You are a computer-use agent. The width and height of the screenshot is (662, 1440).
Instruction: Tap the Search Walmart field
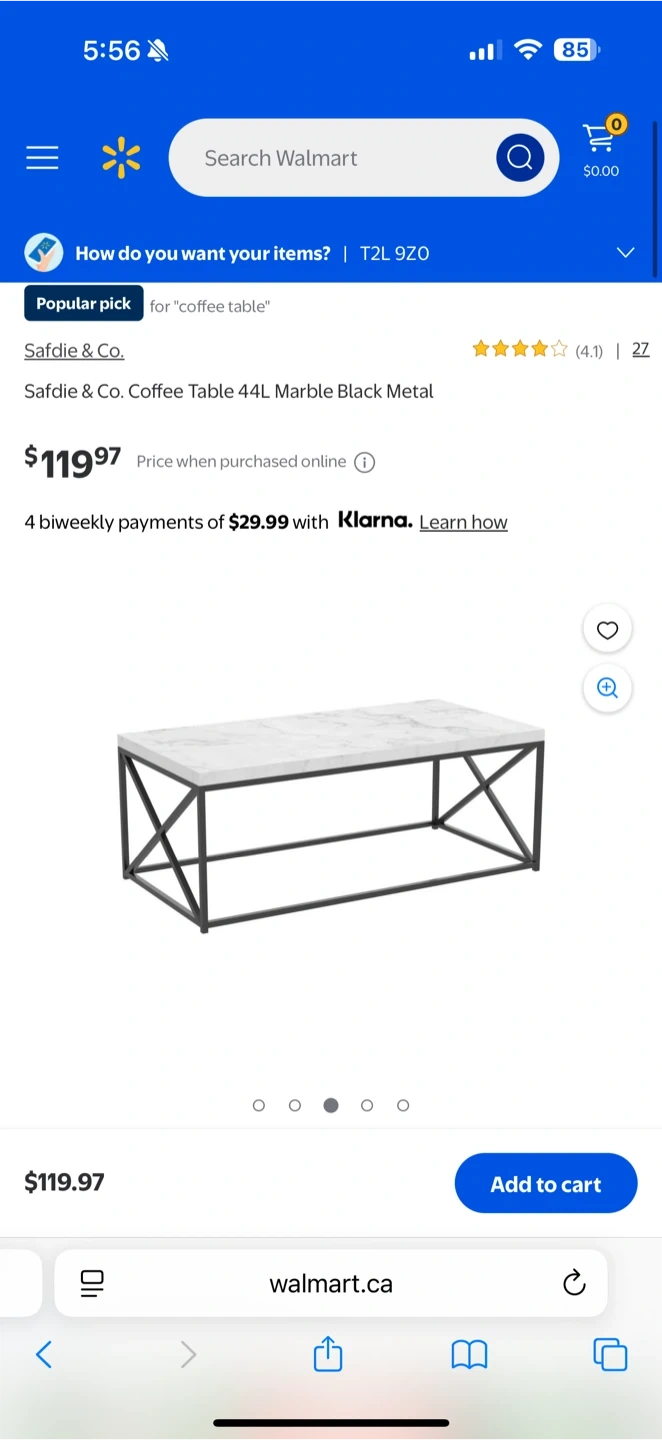[330, 158]
